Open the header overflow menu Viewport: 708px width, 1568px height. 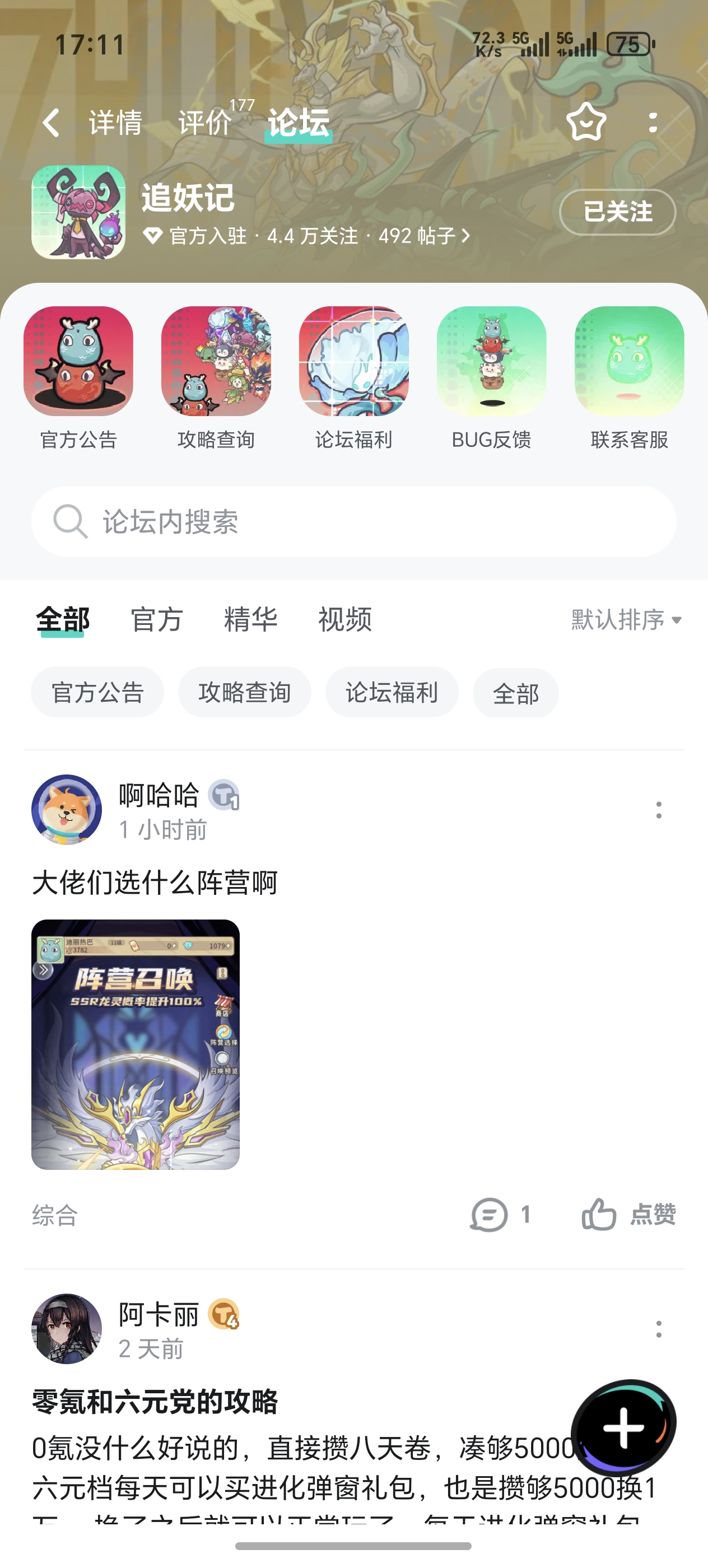653,122
